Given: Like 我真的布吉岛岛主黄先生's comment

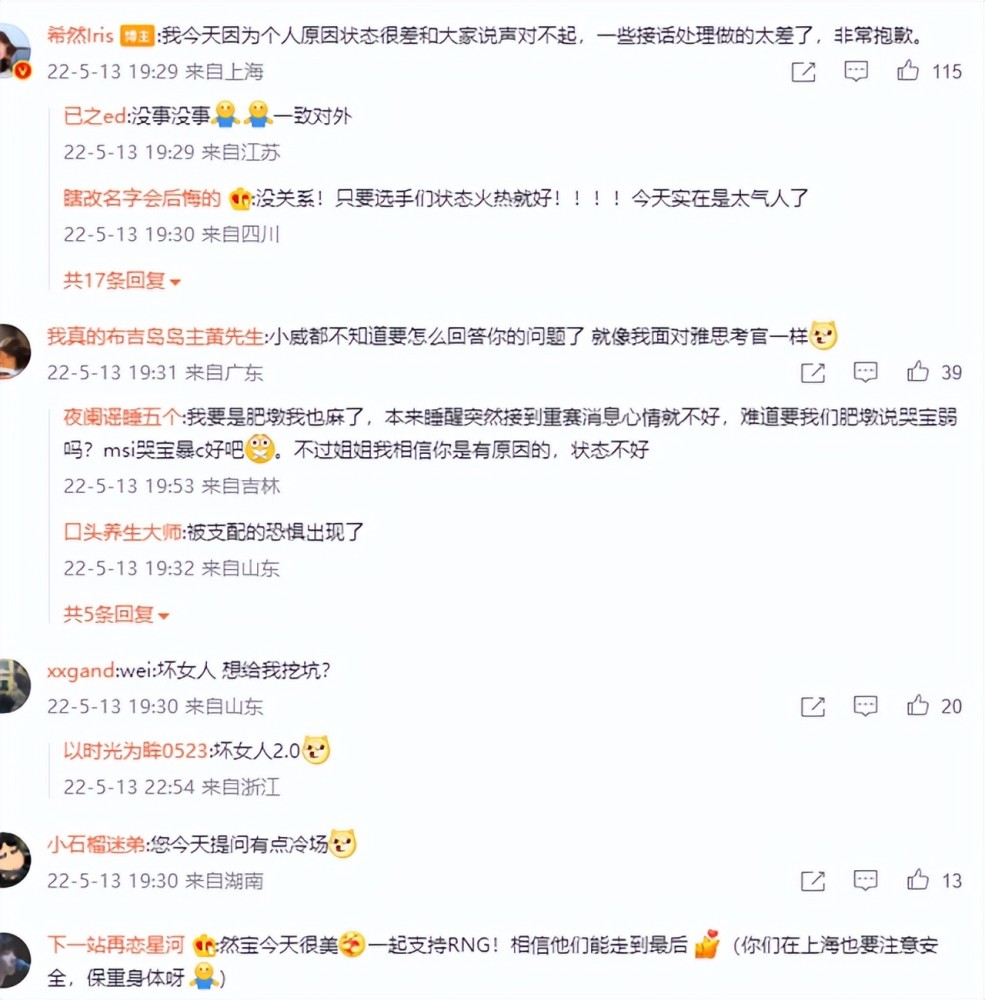Looking at the screenshot, I should tap(917, 372).
